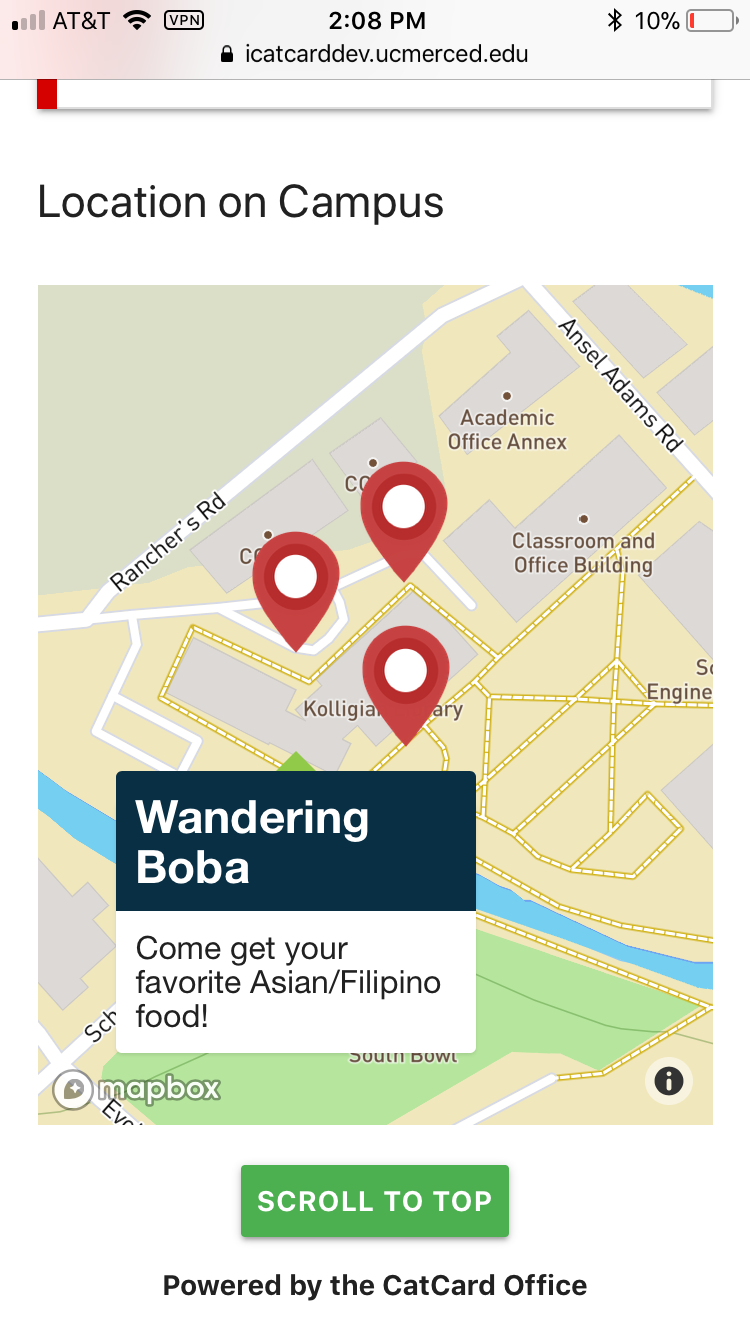The image size is (750, 1334).
Task: Tap the Scroll to Top button
Action: click(x=375, y=1201)
